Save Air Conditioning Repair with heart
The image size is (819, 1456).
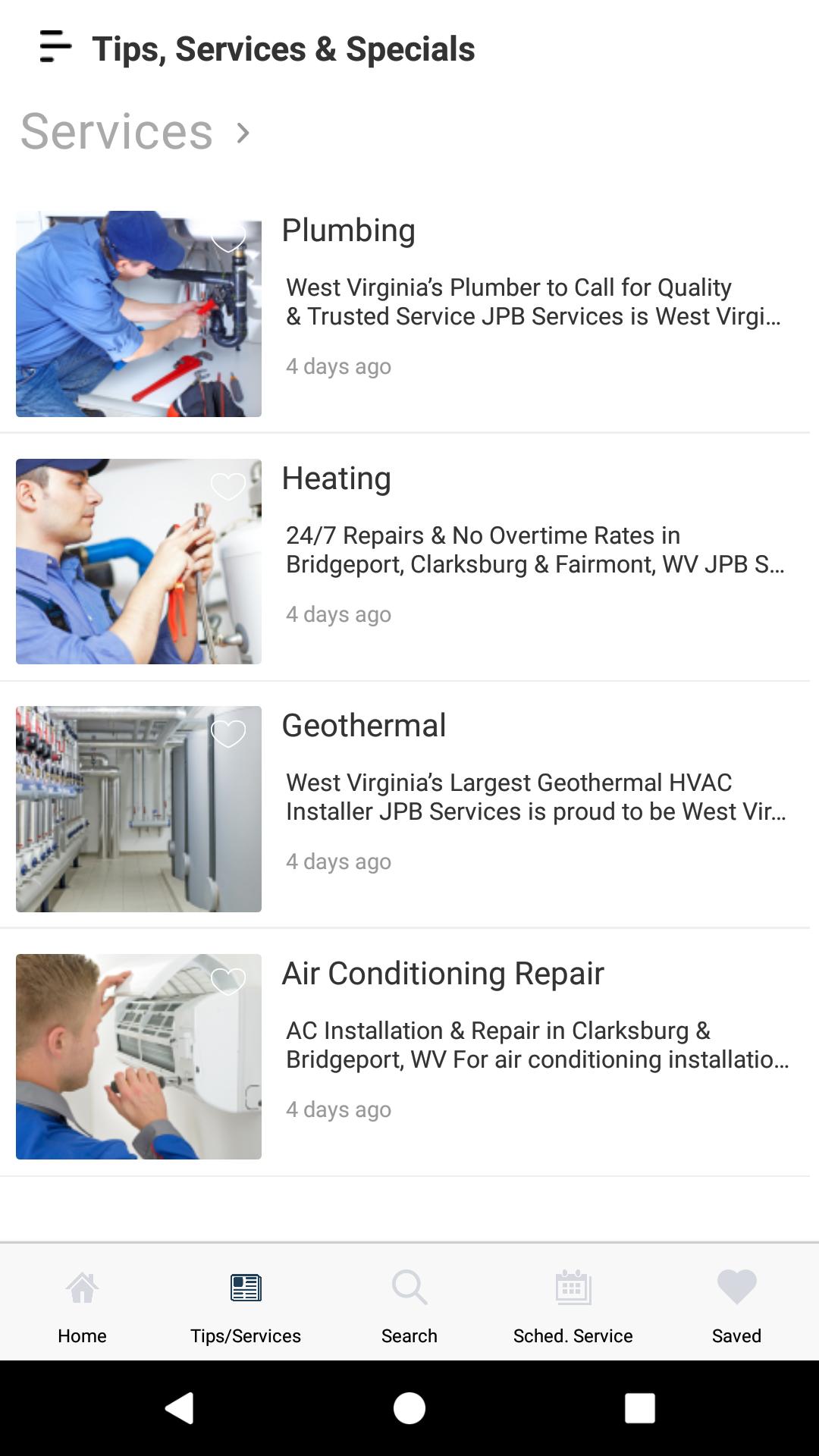click(227, 981)
